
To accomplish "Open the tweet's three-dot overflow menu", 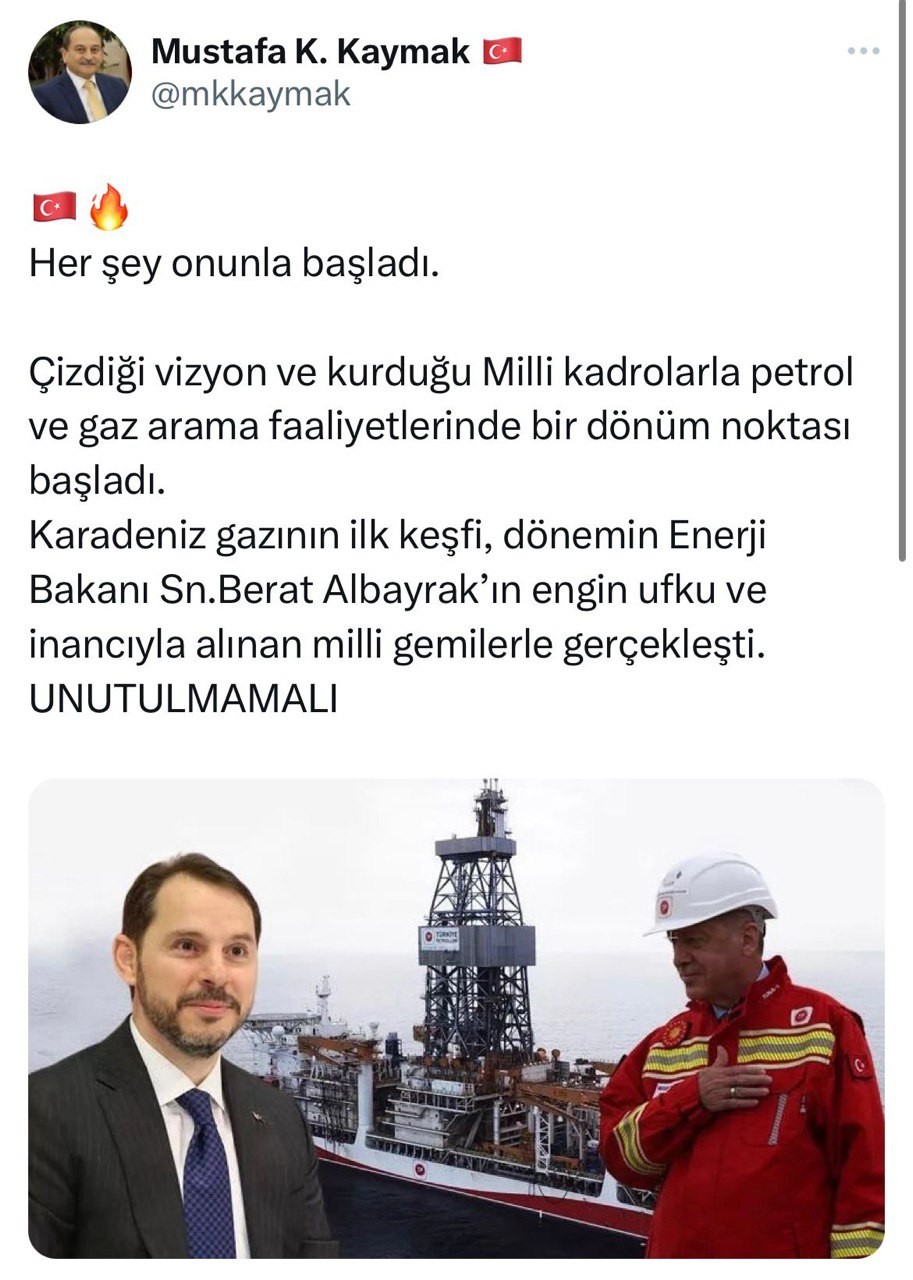I will [863, 50].
